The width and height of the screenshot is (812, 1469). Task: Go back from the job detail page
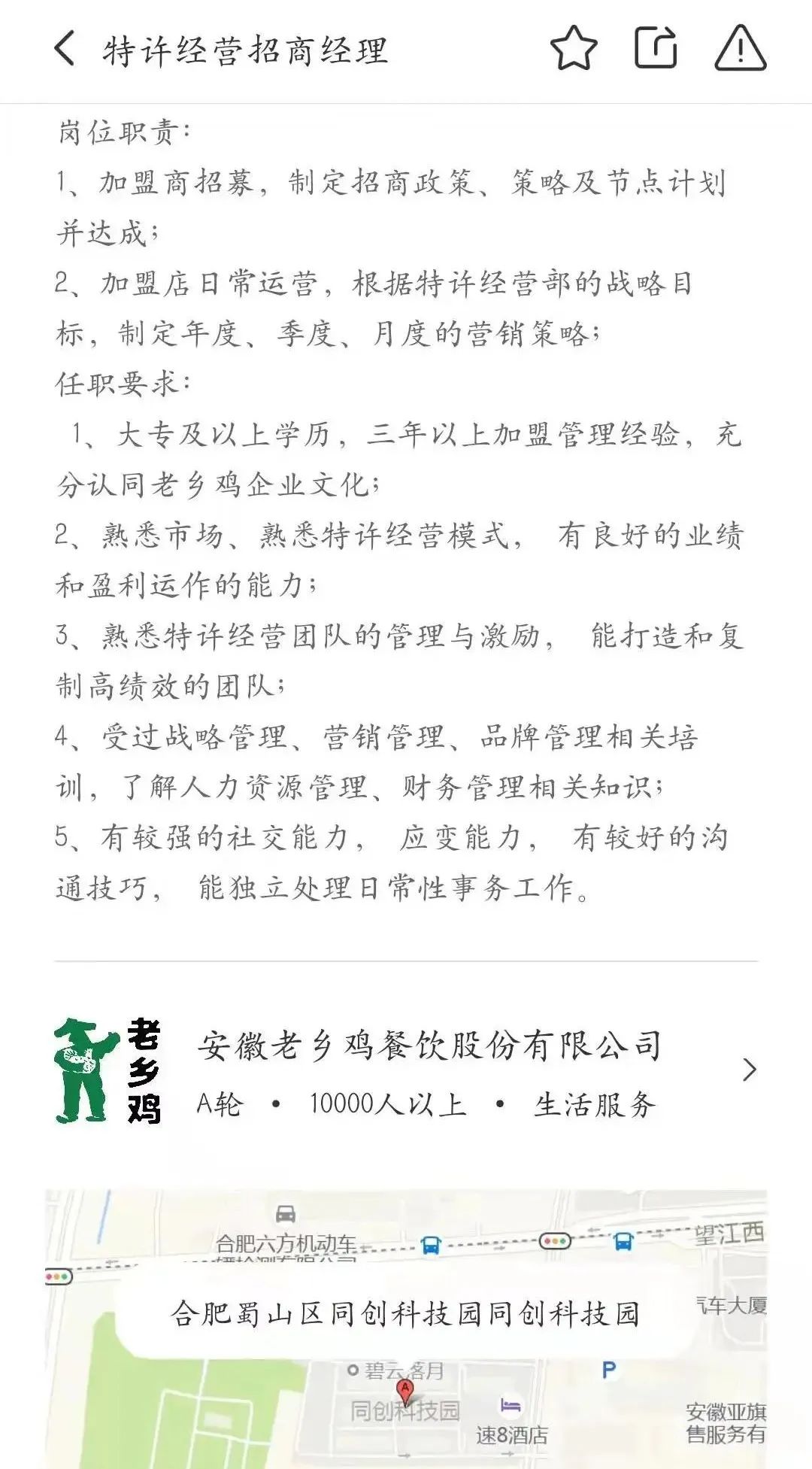click(x=65, y=50)
